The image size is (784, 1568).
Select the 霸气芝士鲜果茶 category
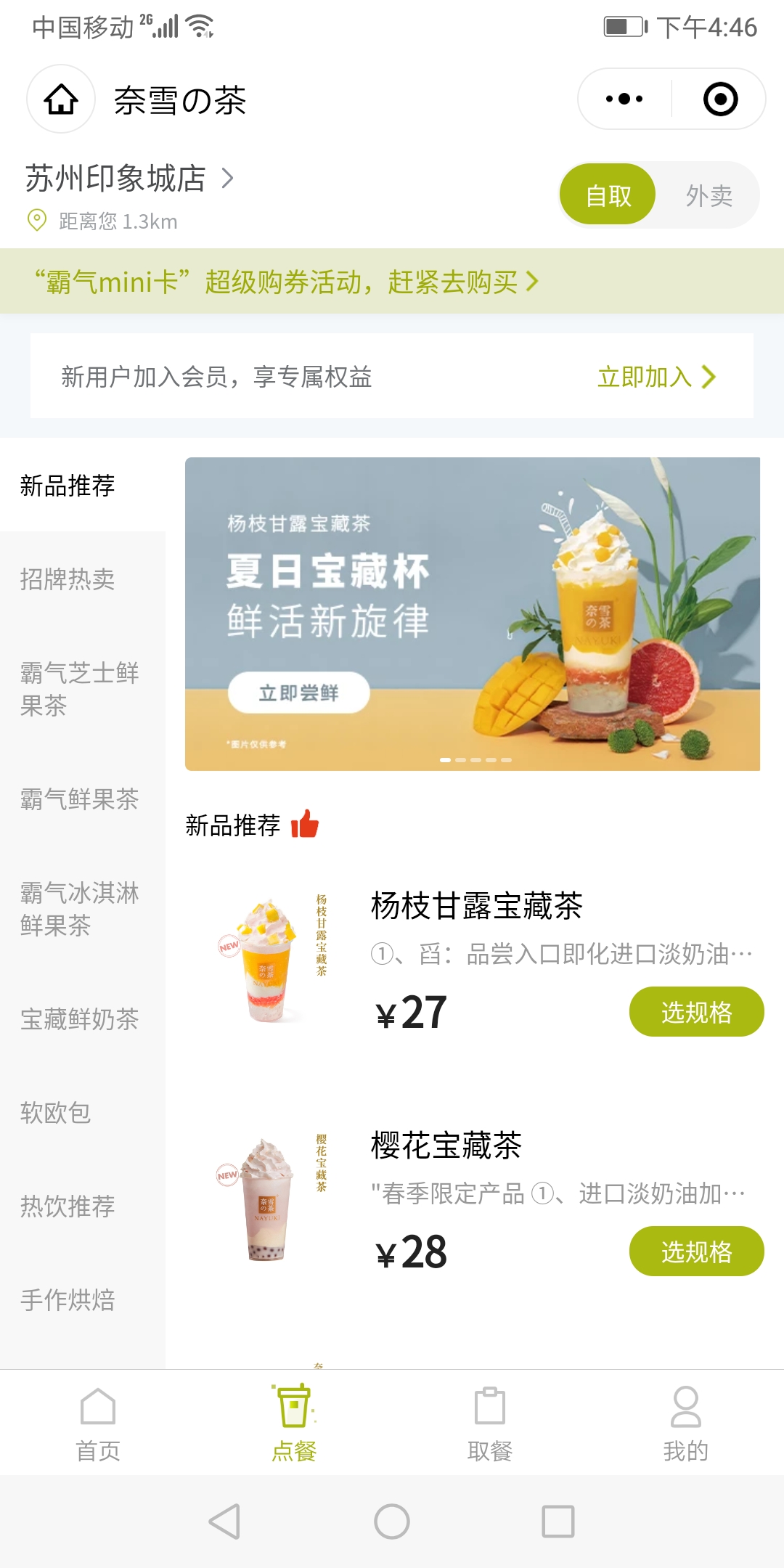click(79, 689)
